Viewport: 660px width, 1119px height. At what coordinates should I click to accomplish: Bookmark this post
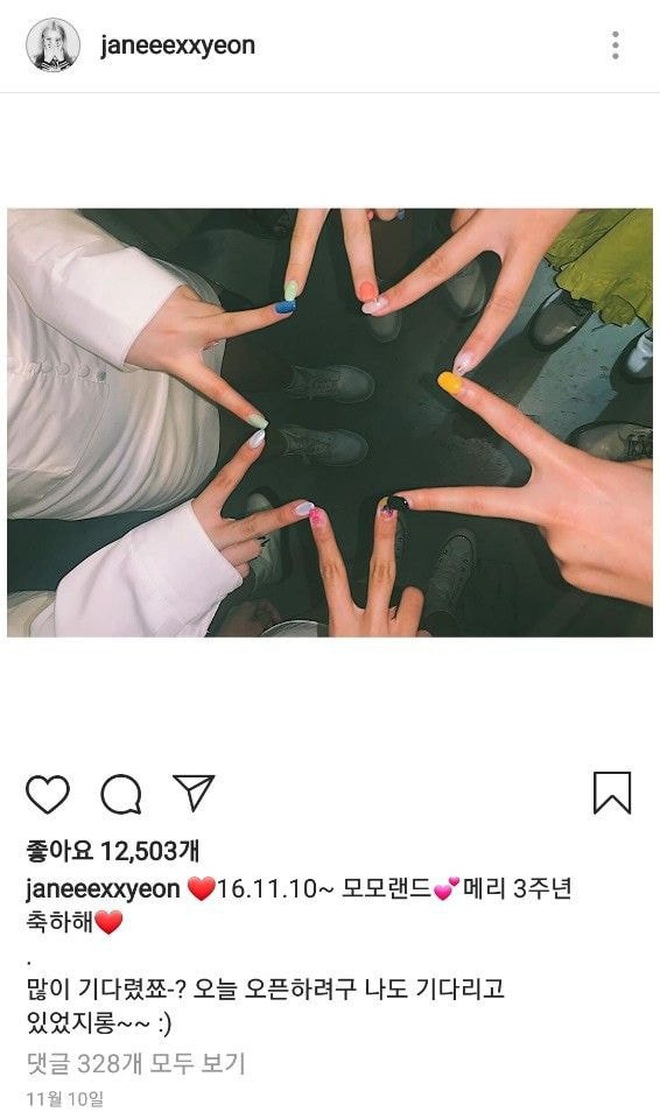click(612, 793)
